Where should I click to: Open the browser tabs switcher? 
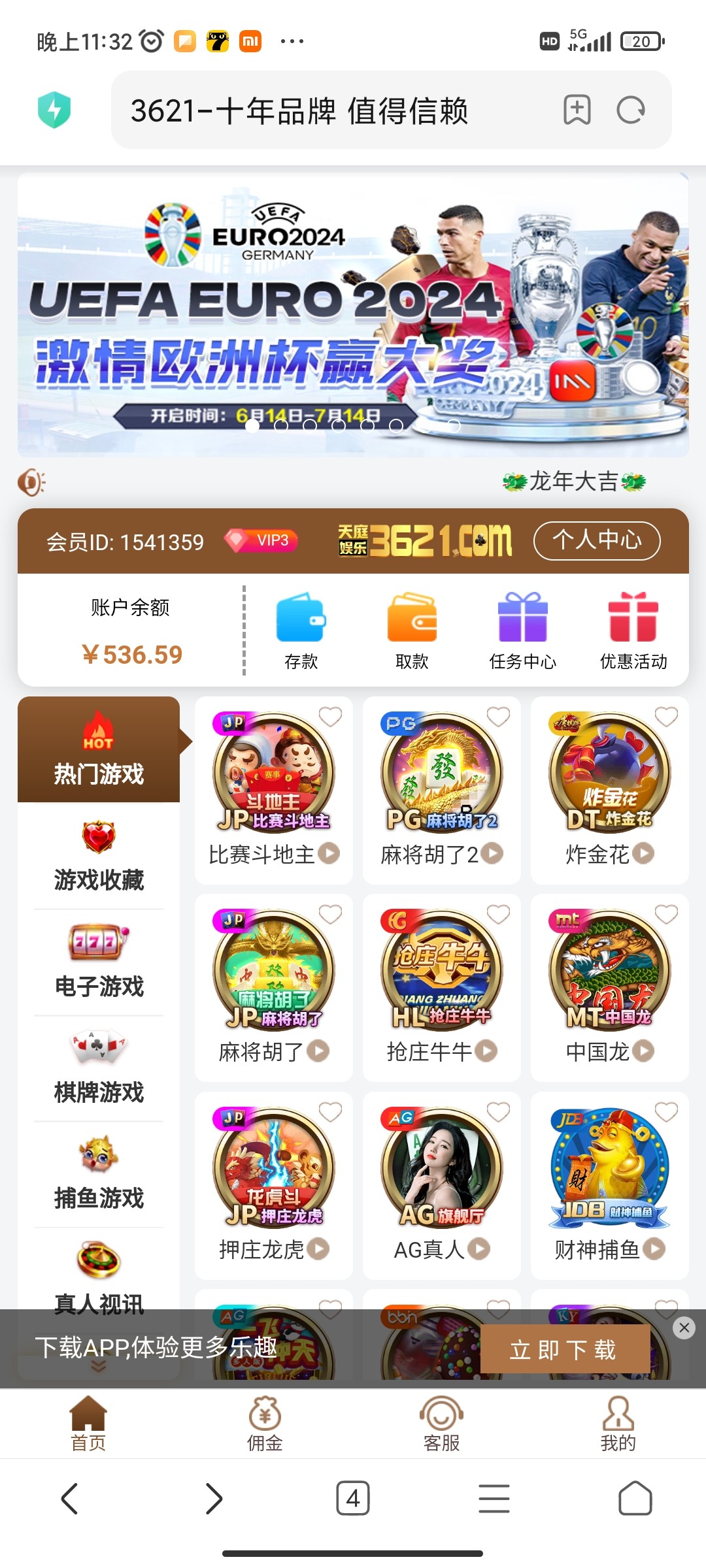353,1498
